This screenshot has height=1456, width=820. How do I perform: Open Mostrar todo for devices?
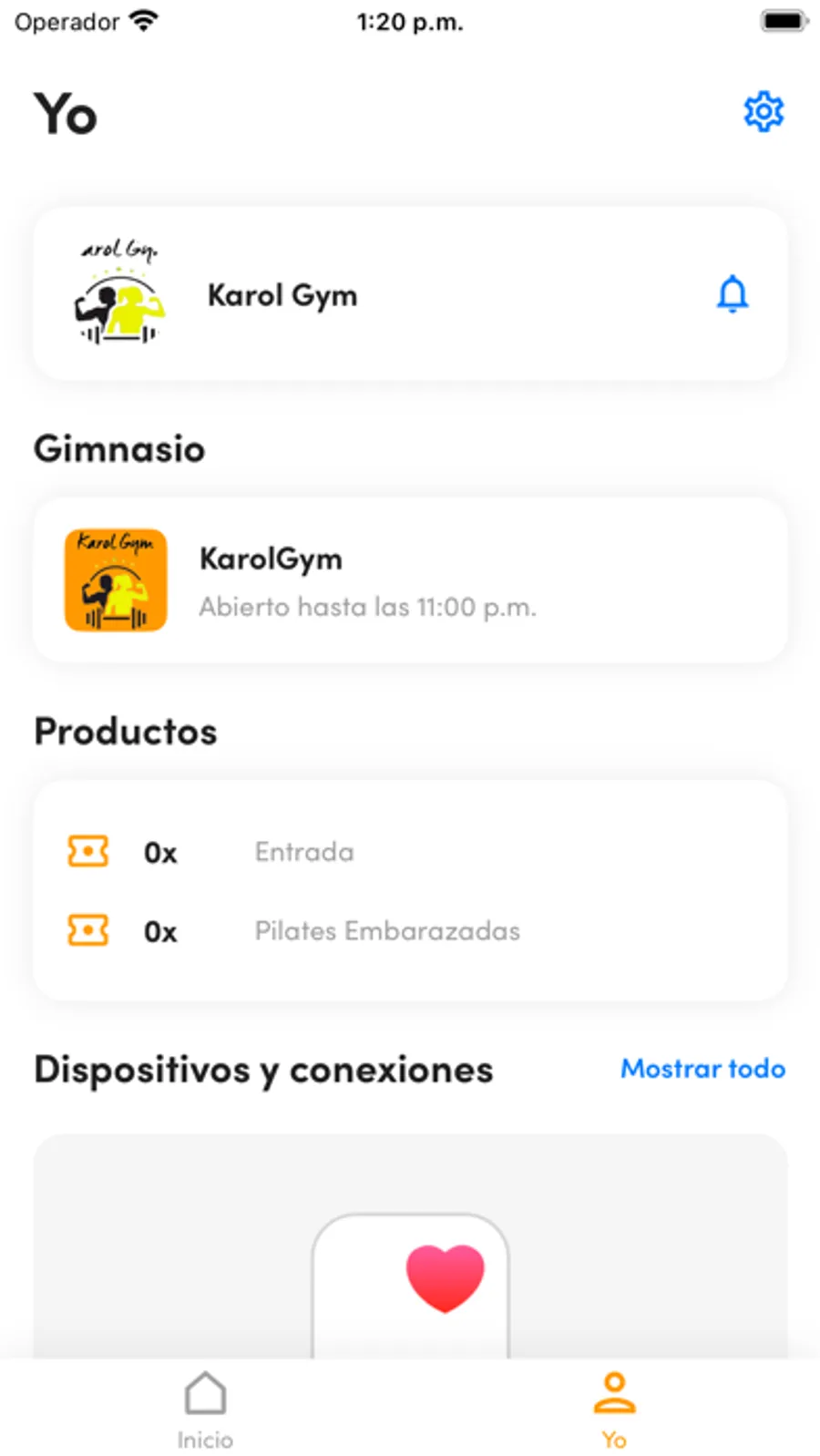702,1069
